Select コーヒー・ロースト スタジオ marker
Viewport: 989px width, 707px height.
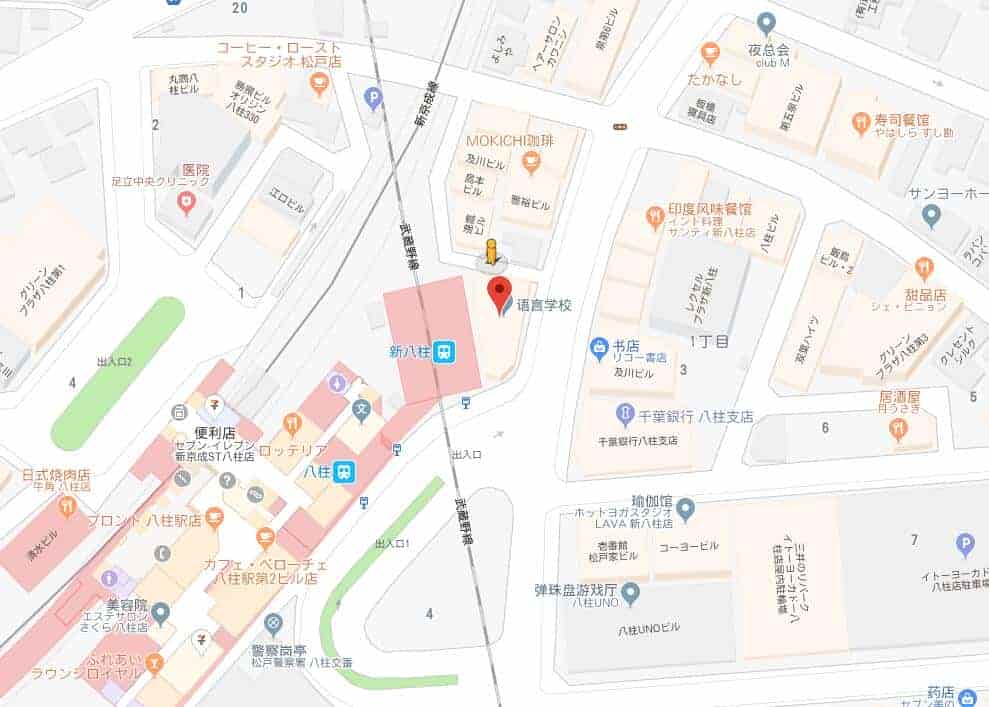point(320,85)
